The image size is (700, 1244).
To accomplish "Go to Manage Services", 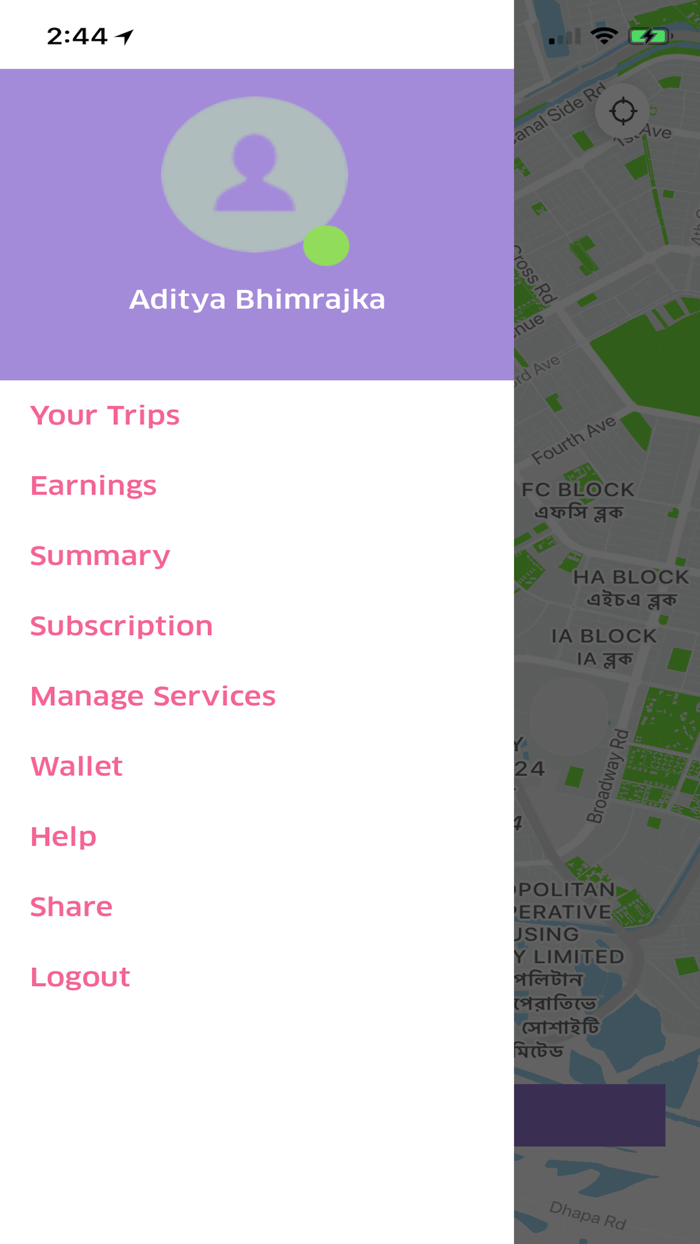I will pos(153,696).
